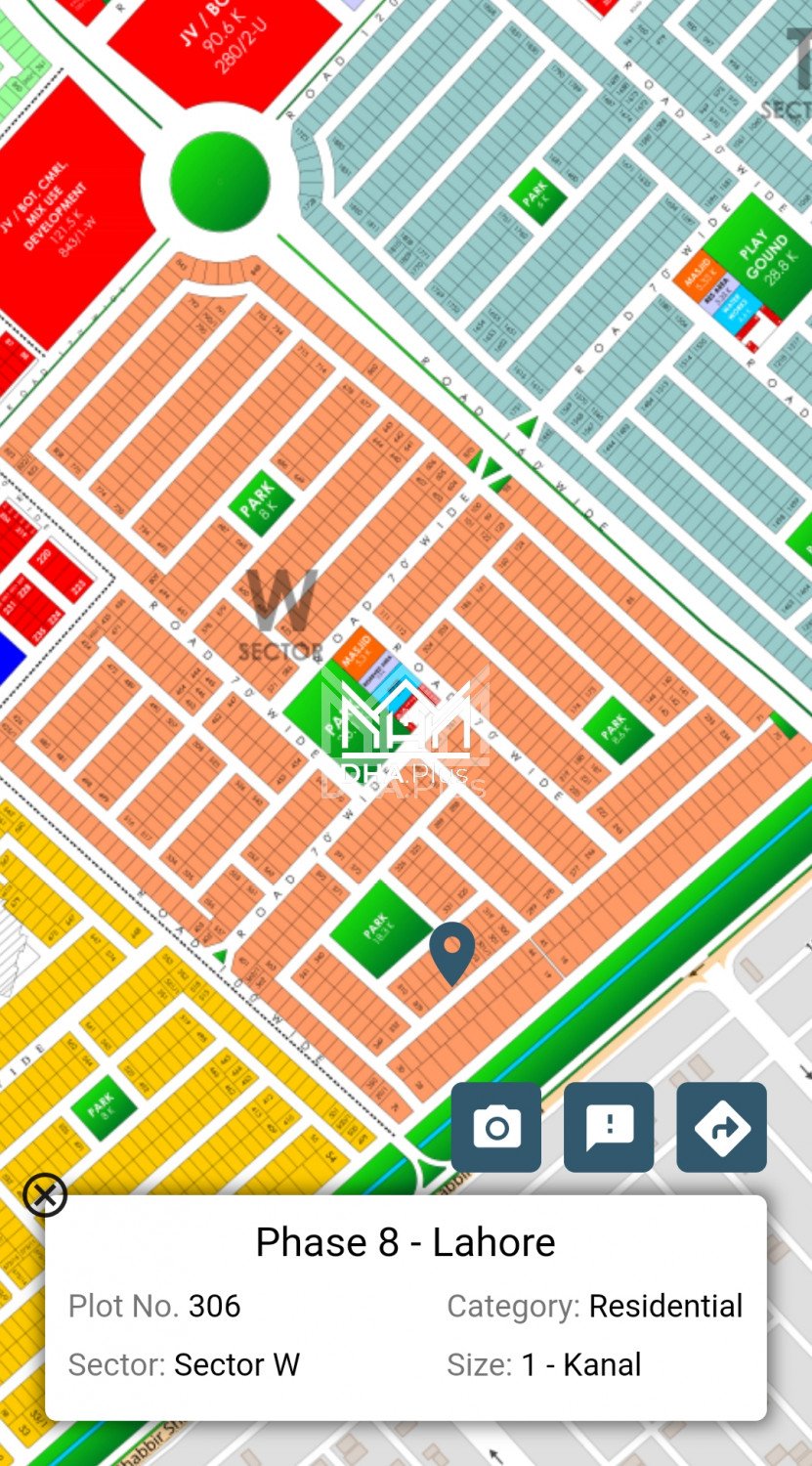
Task: Select the map pin marker
Action: coord(451,951)
